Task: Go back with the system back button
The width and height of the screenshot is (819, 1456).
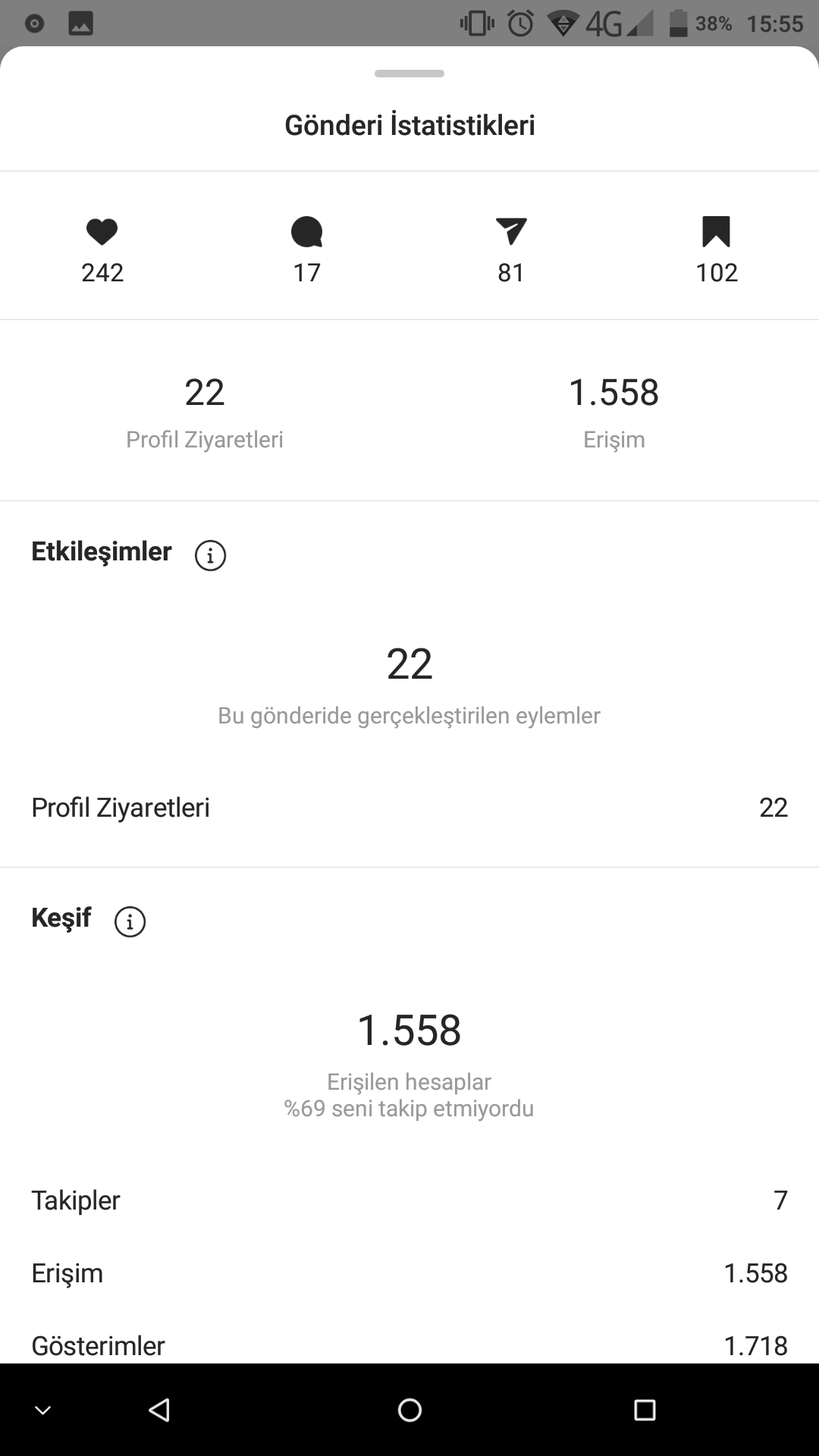Action: click(159, 1410)
